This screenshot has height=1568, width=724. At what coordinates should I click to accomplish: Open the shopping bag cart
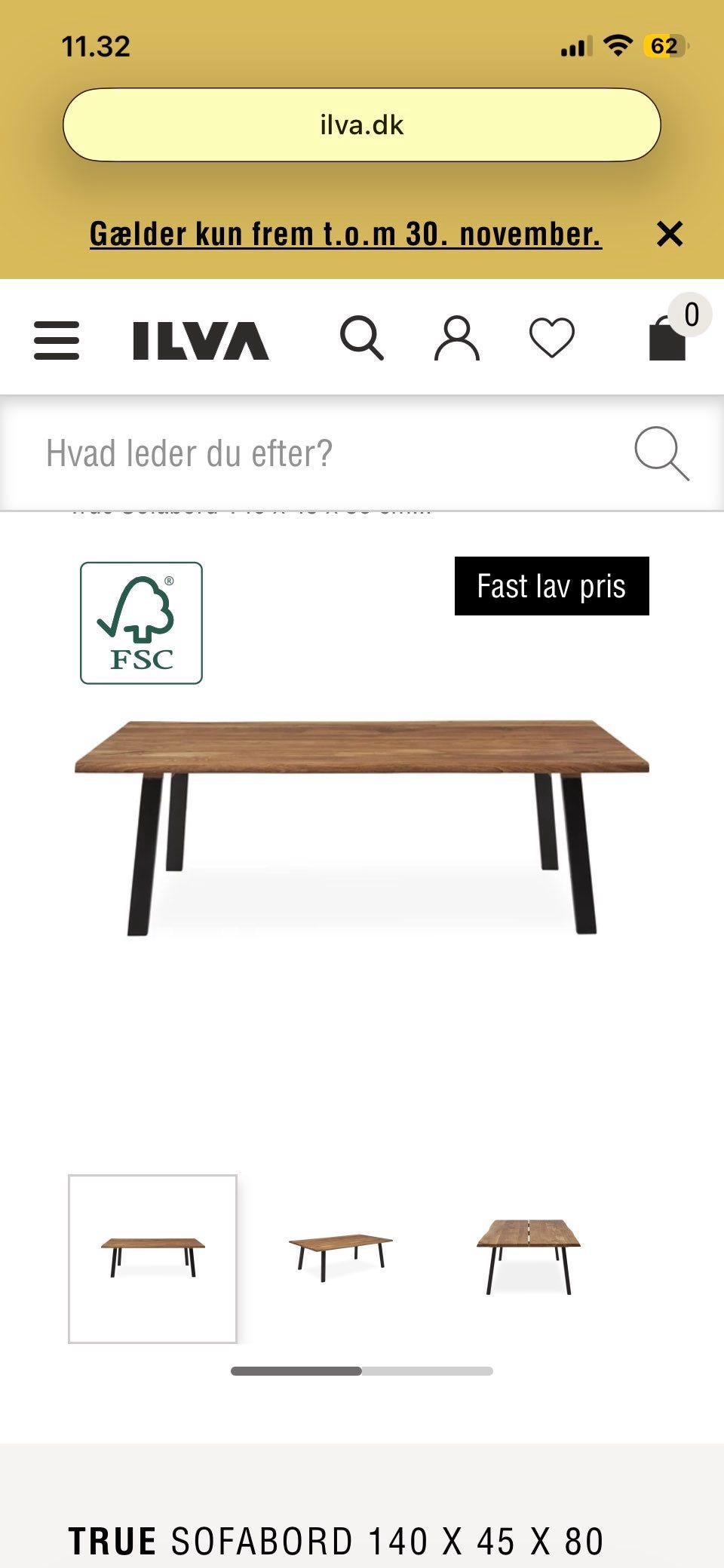coord(668,339)
